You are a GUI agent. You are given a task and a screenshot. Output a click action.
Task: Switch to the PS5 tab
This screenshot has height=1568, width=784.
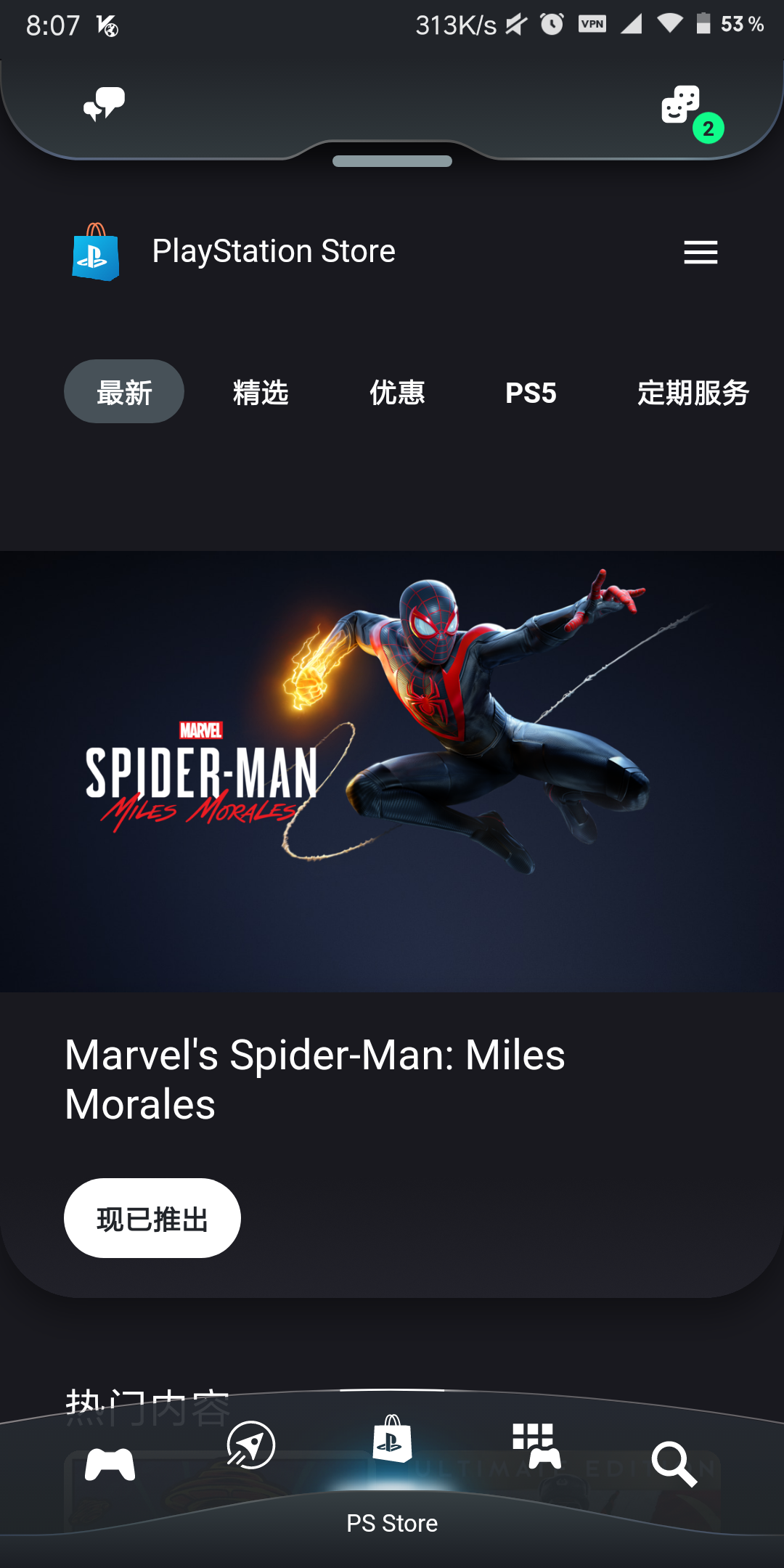[531, 393]
